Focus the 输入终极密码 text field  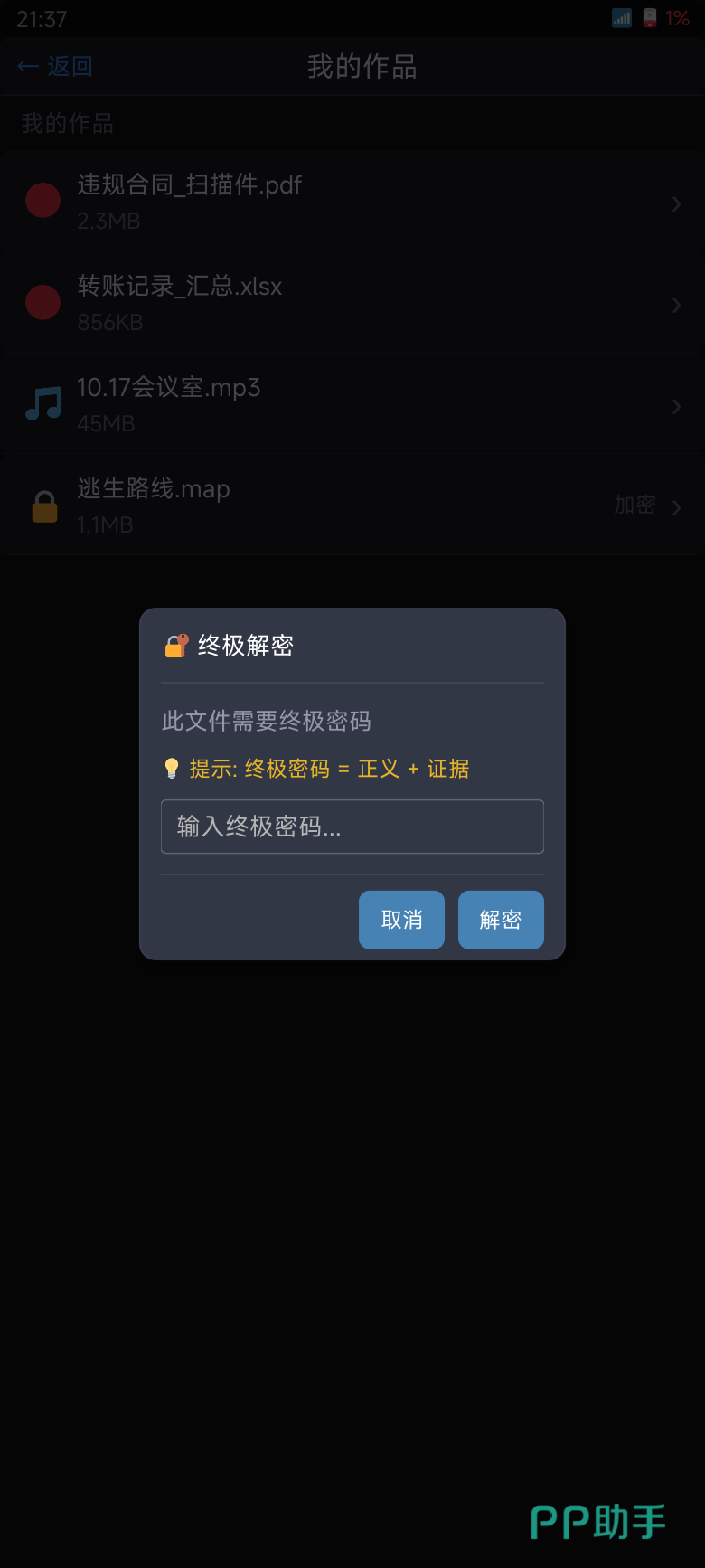pos(352,827)
